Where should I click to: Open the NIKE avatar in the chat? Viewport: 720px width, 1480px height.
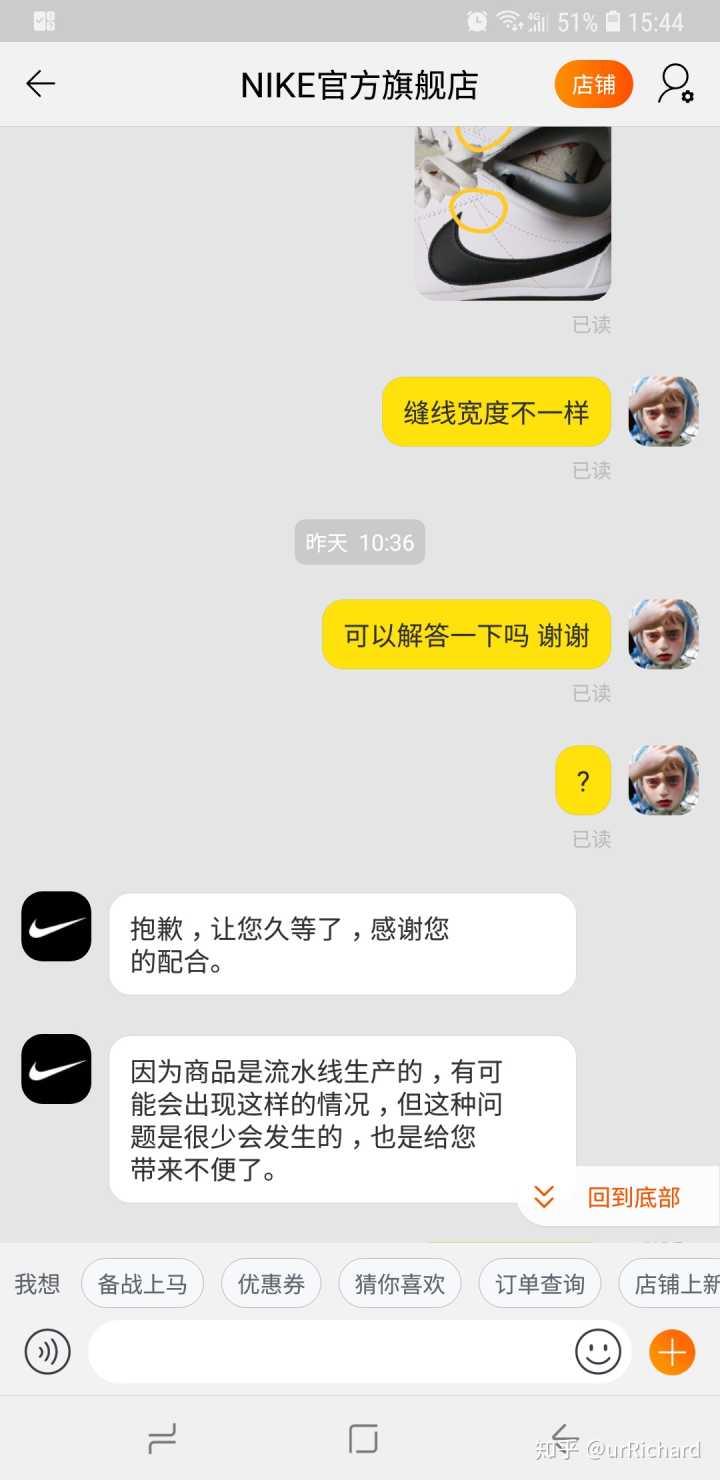click(56, 926)
